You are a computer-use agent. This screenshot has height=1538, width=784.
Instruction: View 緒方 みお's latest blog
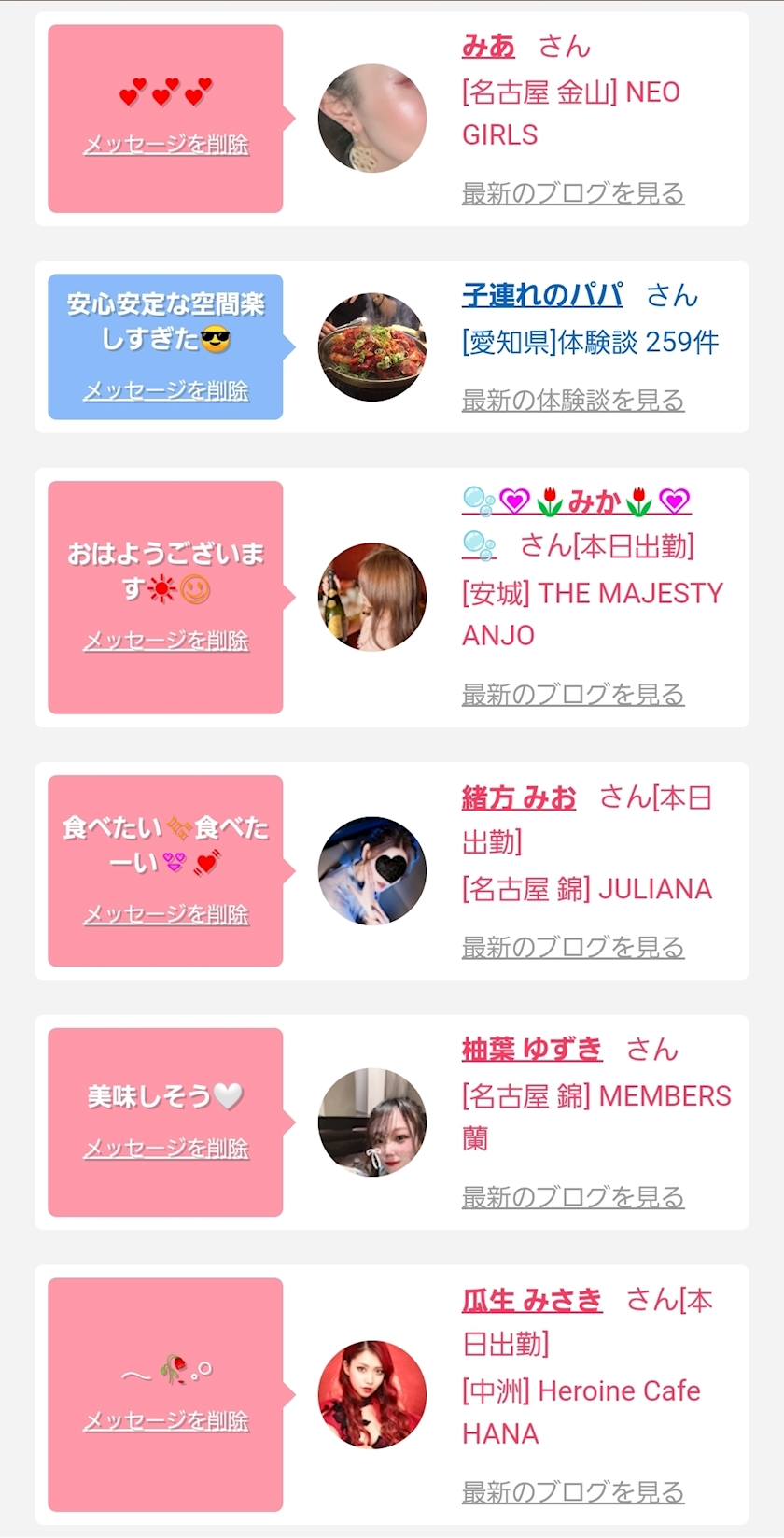(x=573, y=947)
